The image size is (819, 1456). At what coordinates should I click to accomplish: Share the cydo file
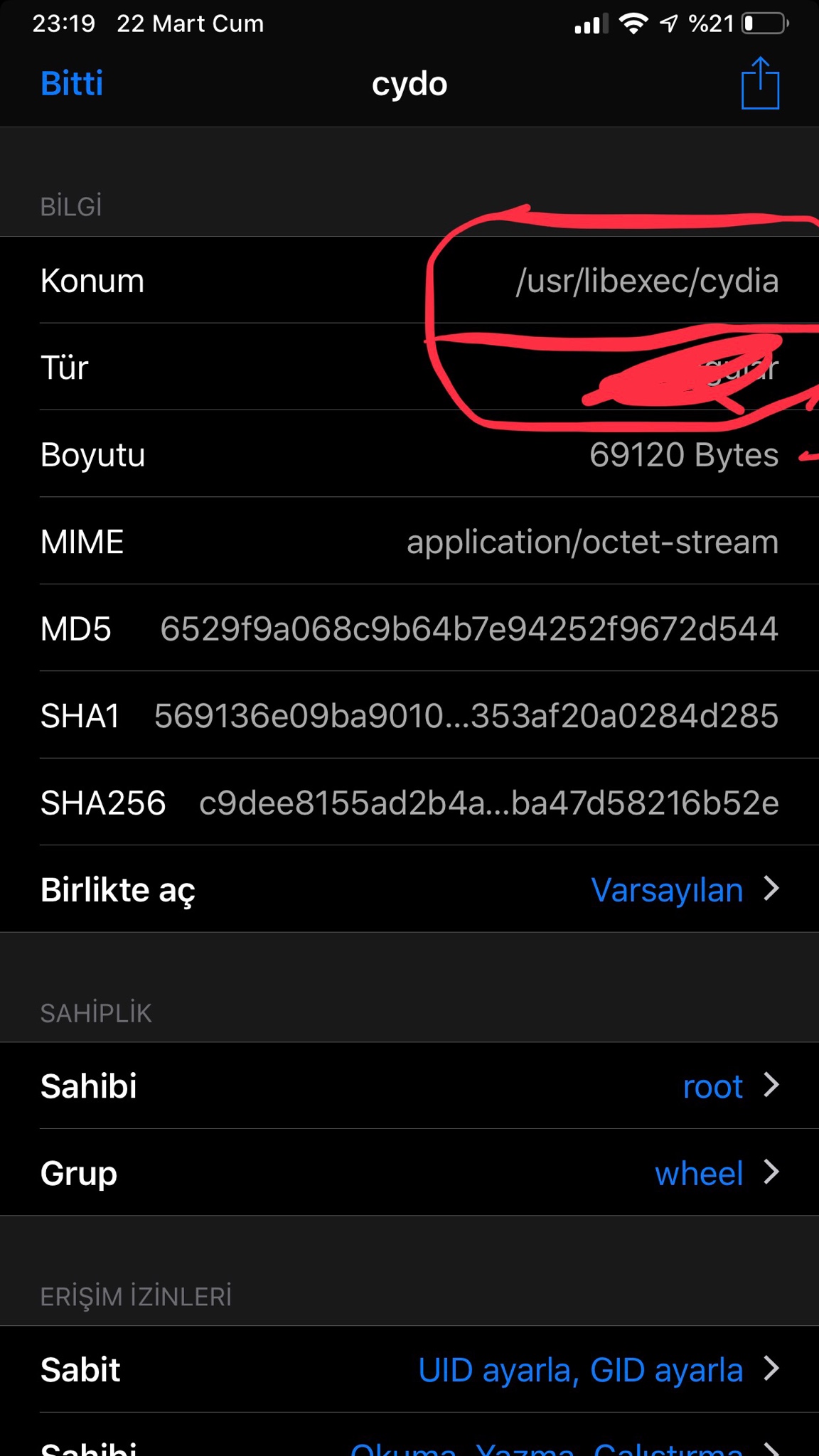click(x=760, y=84)
